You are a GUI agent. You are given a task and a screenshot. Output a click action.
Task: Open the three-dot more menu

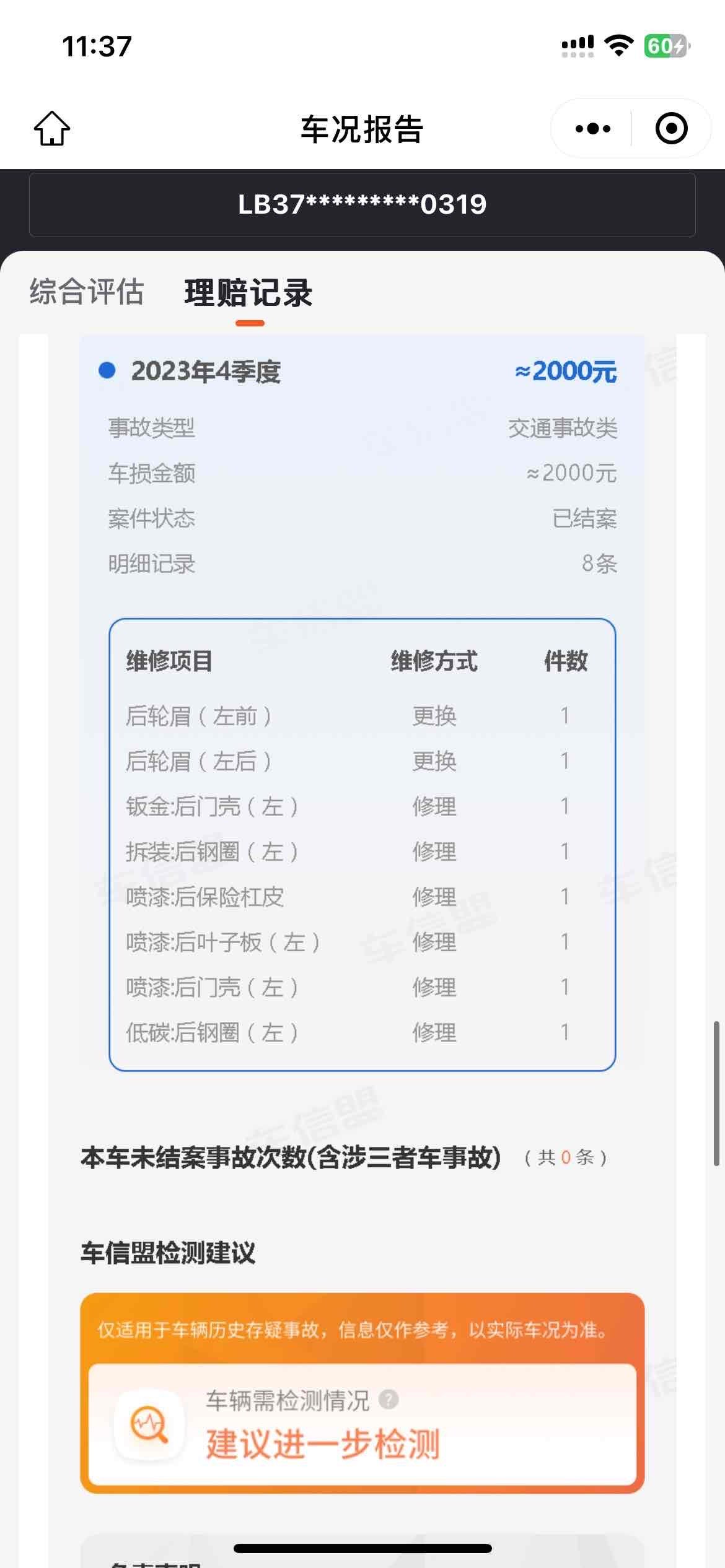coord(592,129)
